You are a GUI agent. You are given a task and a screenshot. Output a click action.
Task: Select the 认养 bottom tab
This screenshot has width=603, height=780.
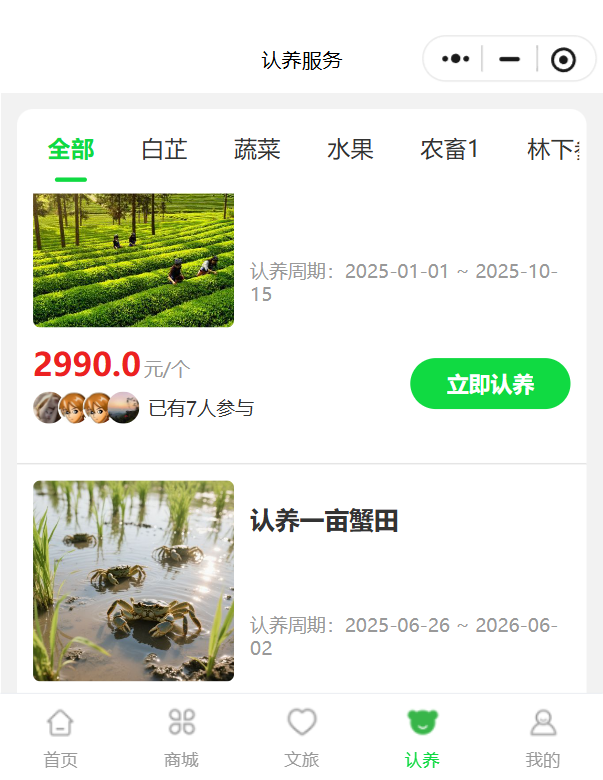click(422, 736)
